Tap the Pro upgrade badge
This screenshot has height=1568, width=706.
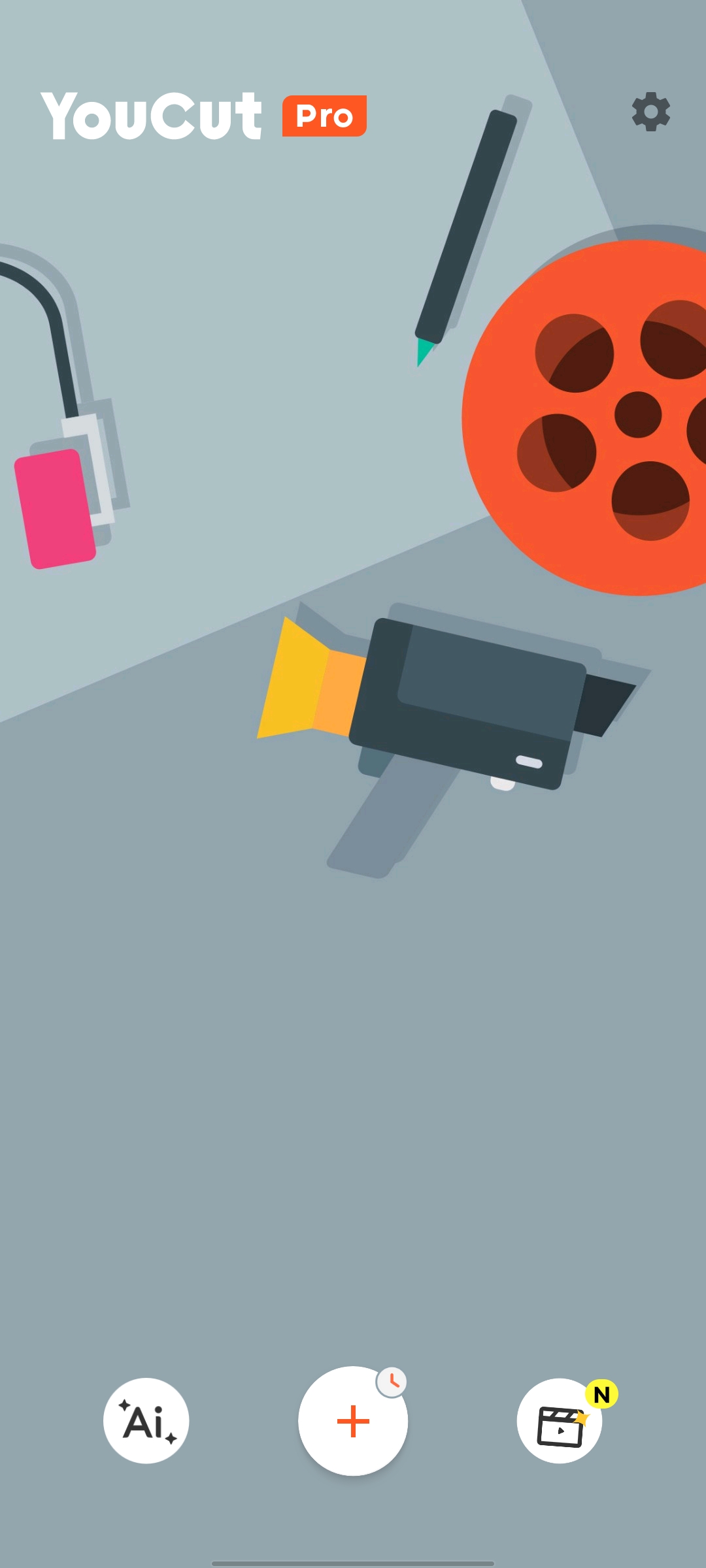(324, 116)
